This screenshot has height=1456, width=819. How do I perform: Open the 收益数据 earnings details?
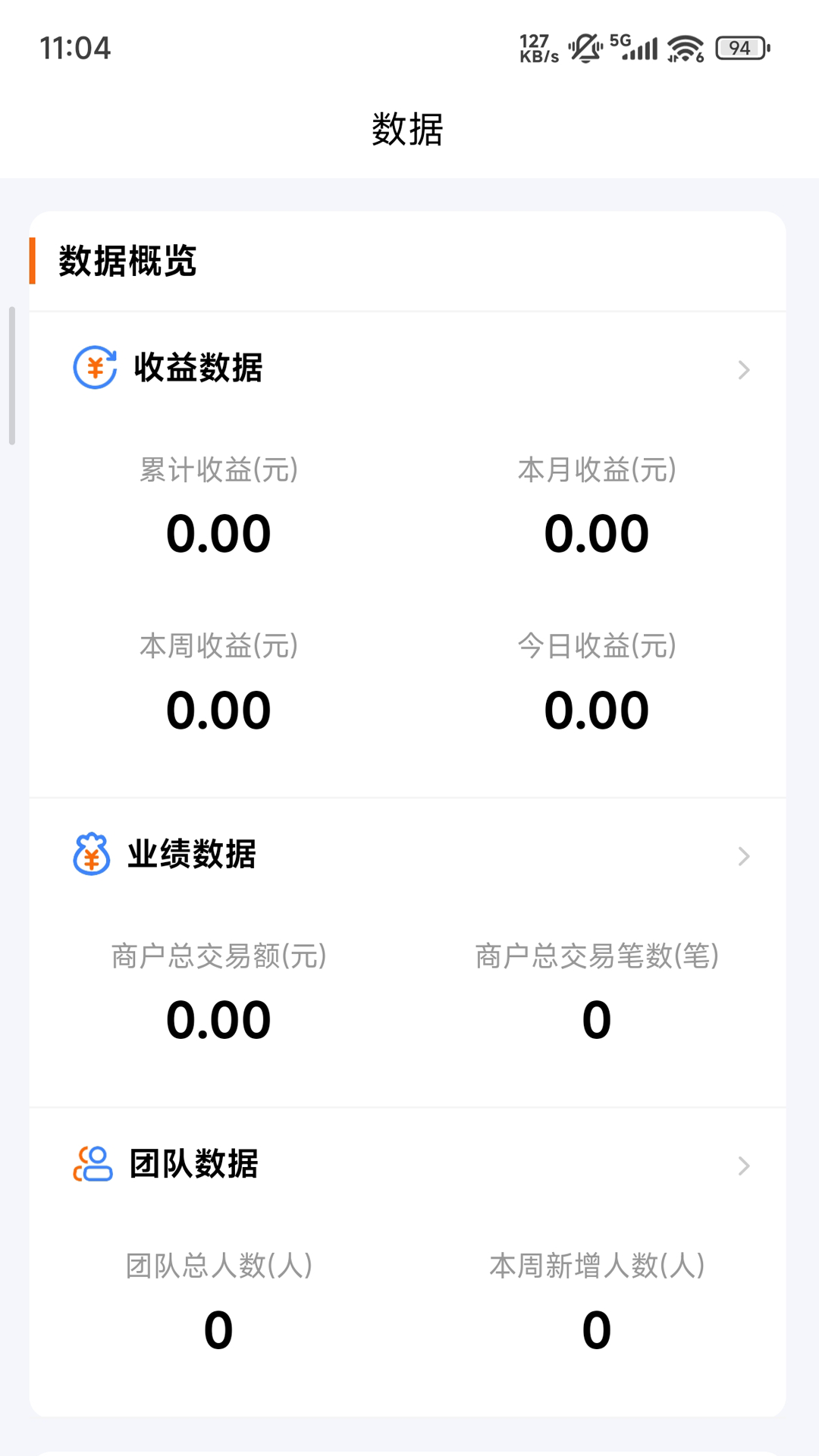(x=743, y=370)
